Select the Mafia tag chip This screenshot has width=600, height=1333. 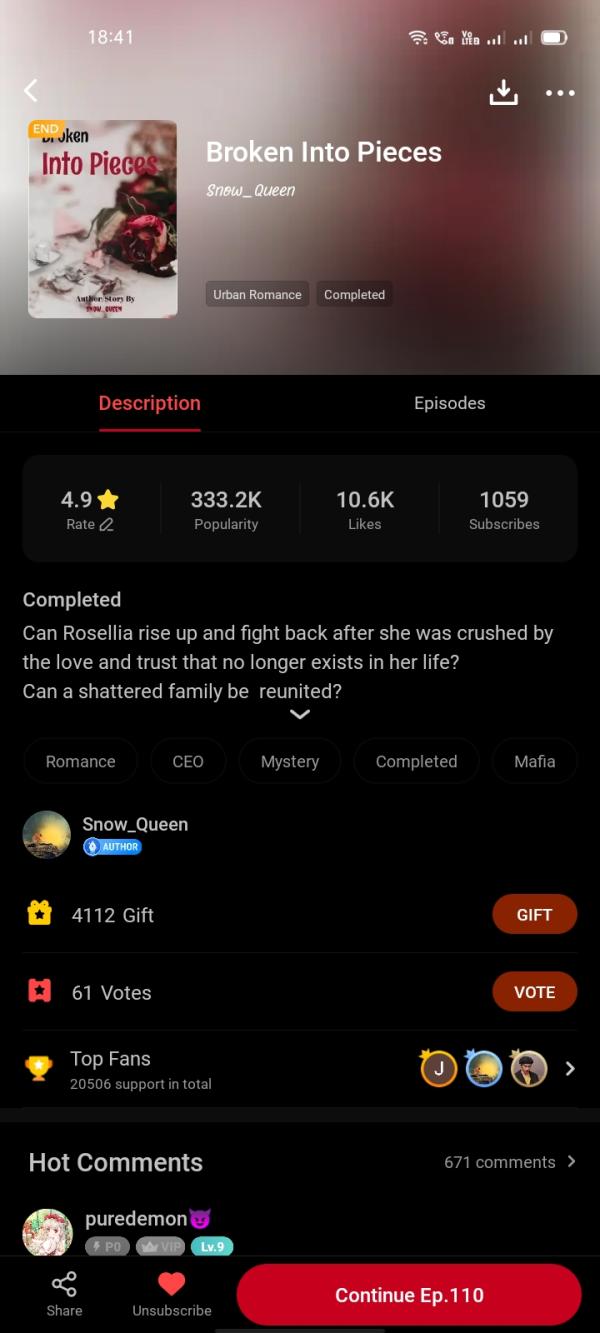point(534,761)
